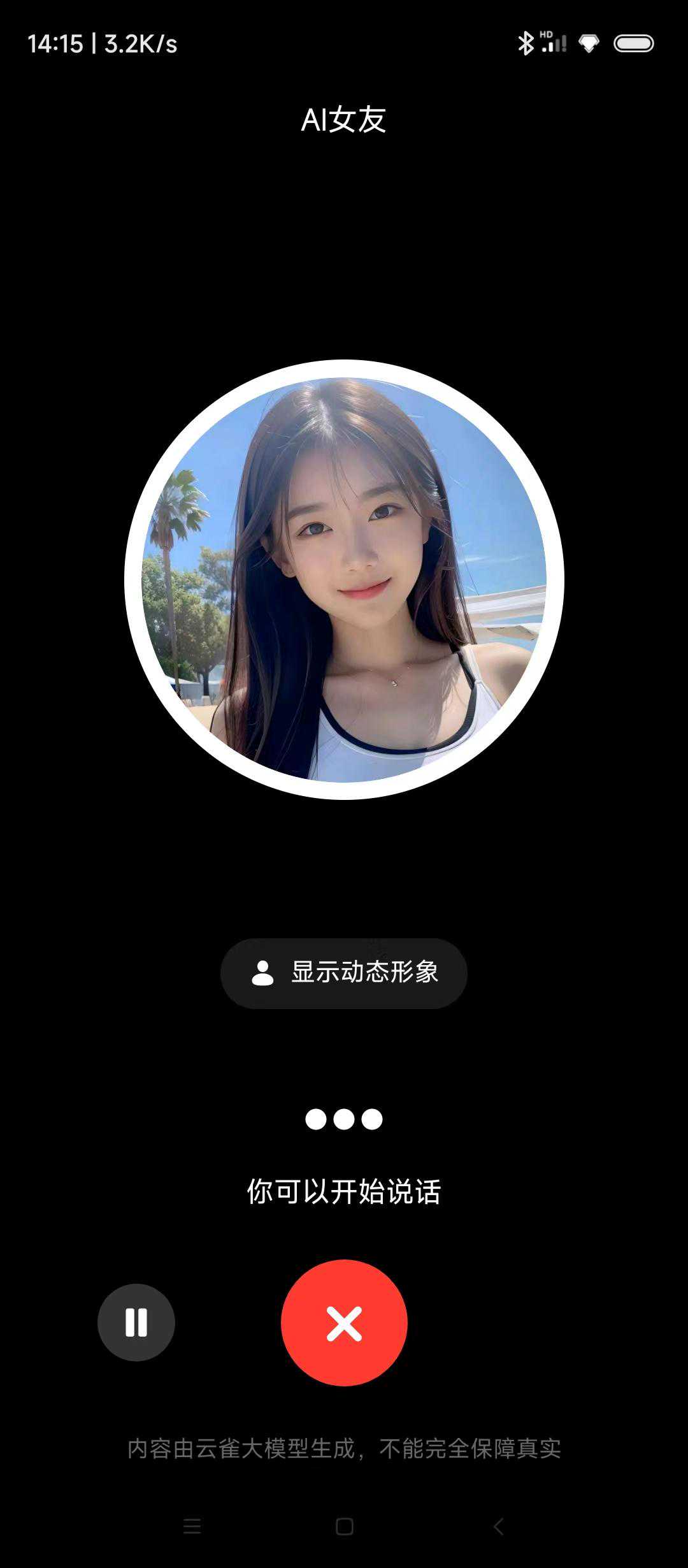Pause the voice call
The image size is (688, 1568).
(x=136, y=1323)
